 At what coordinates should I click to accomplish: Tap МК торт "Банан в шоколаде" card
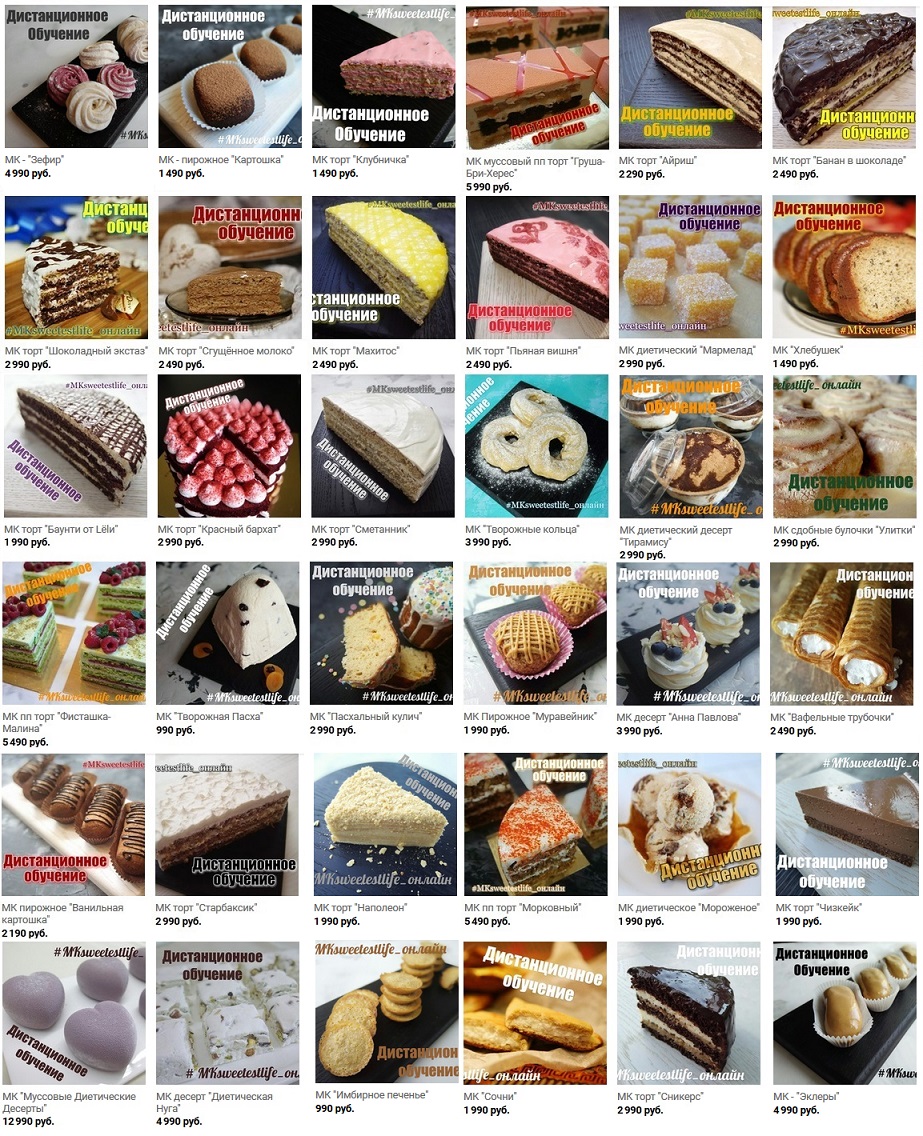[x=844, y=77]
